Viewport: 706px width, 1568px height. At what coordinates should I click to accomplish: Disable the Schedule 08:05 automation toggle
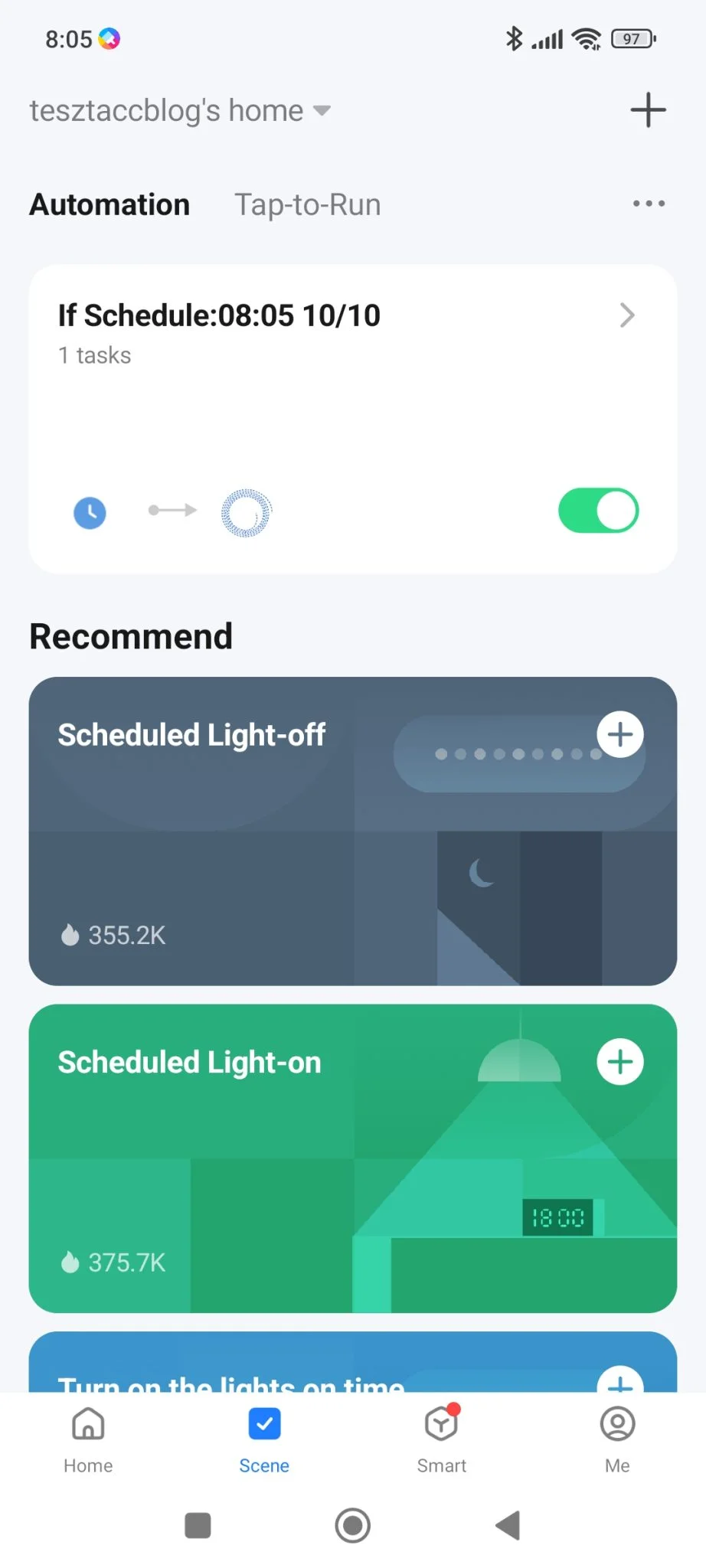point(598,511)
